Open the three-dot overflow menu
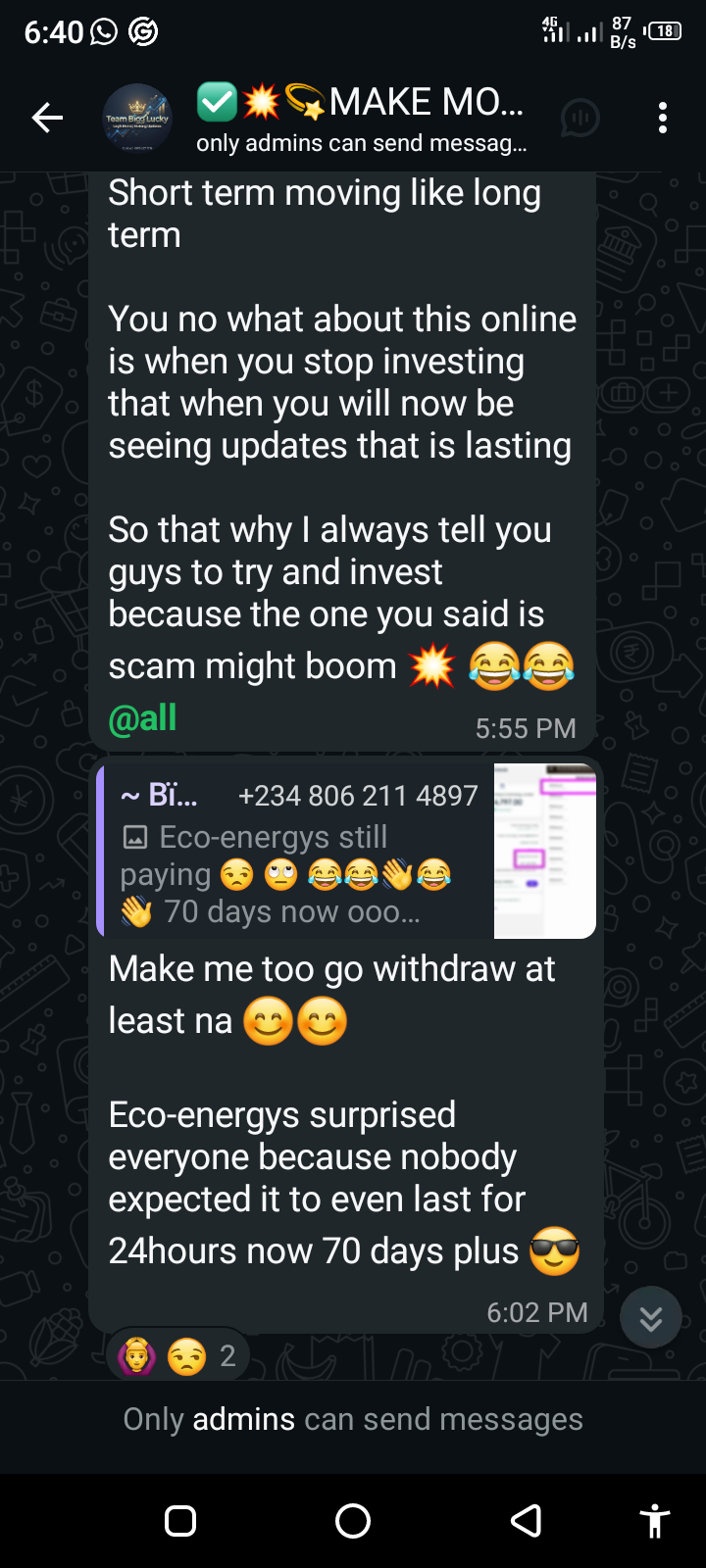706x1568 pixels. (x=663, y=119)
